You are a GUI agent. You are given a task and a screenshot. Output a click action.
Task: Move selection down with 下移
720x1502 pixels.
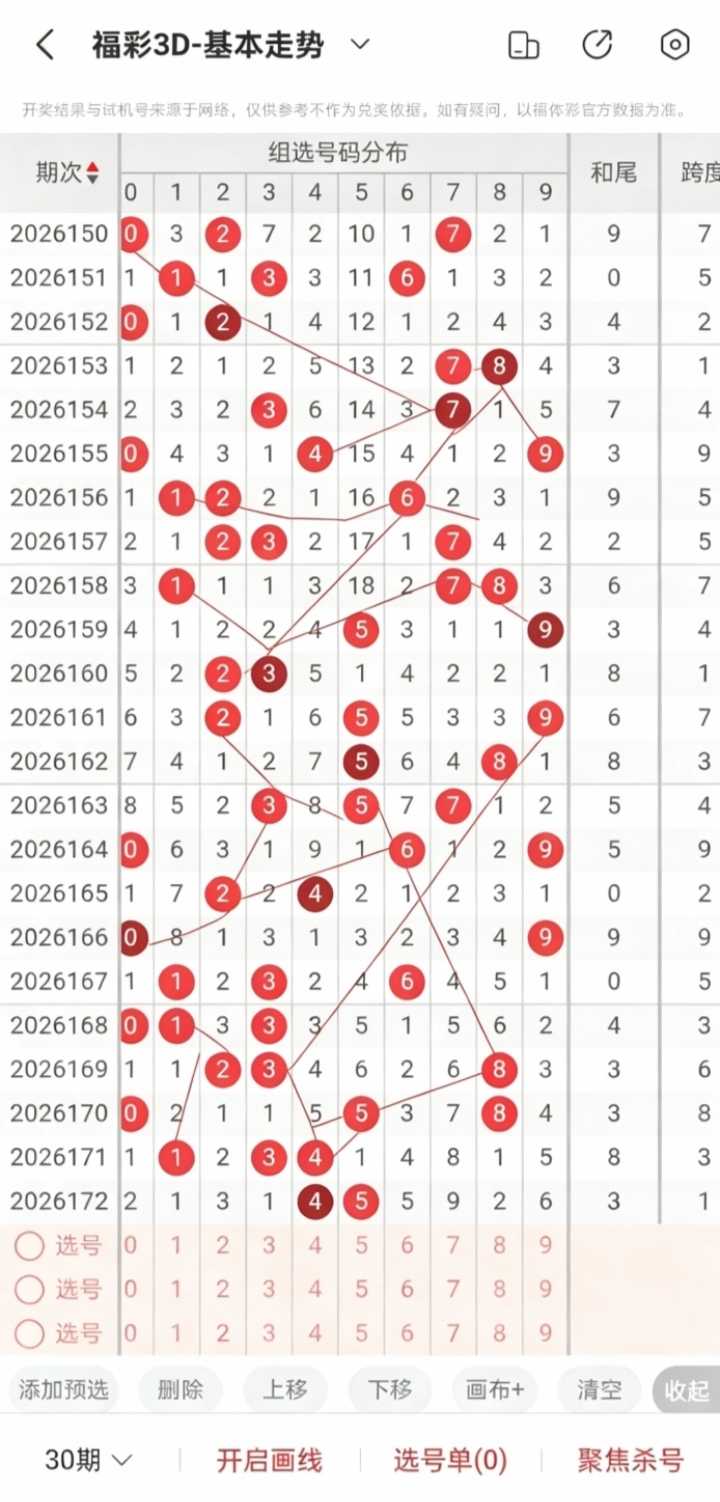[390, 1390]
